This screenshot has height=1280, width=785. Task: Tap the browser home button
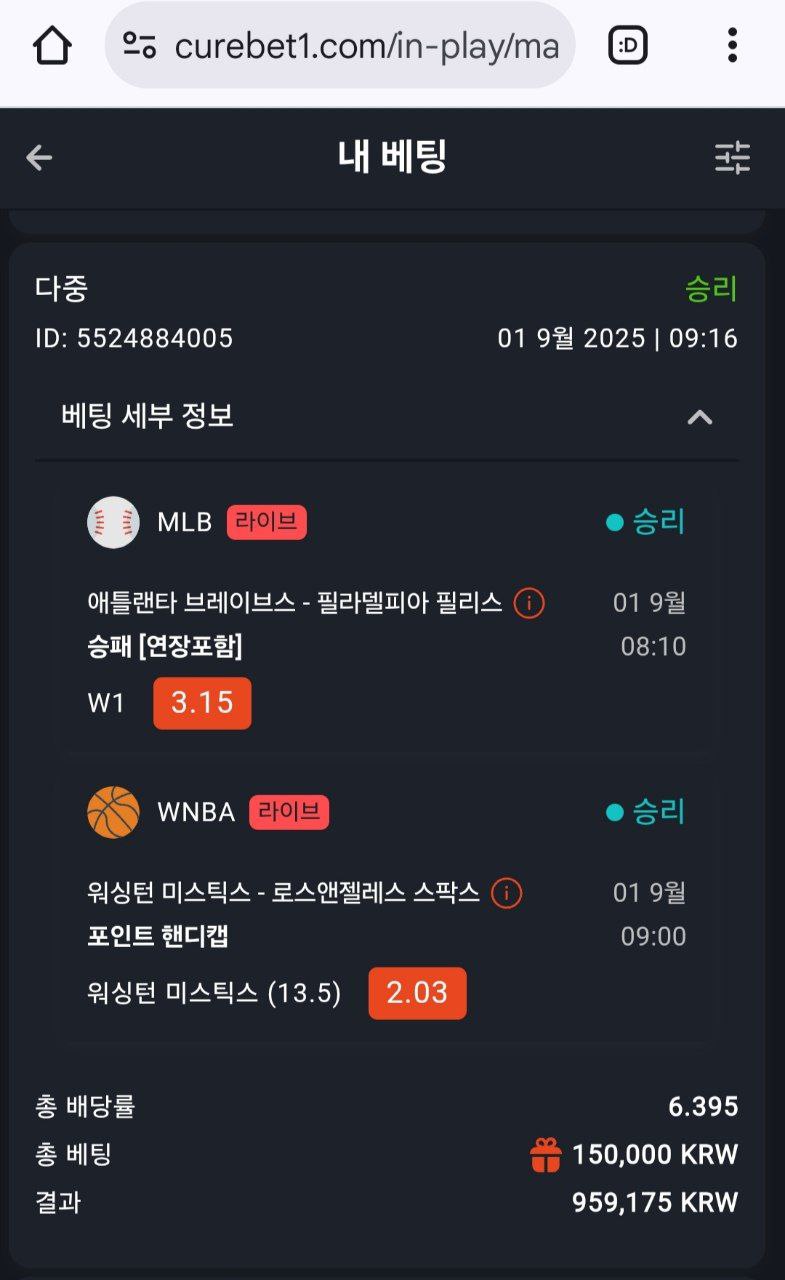click(52, 45)
